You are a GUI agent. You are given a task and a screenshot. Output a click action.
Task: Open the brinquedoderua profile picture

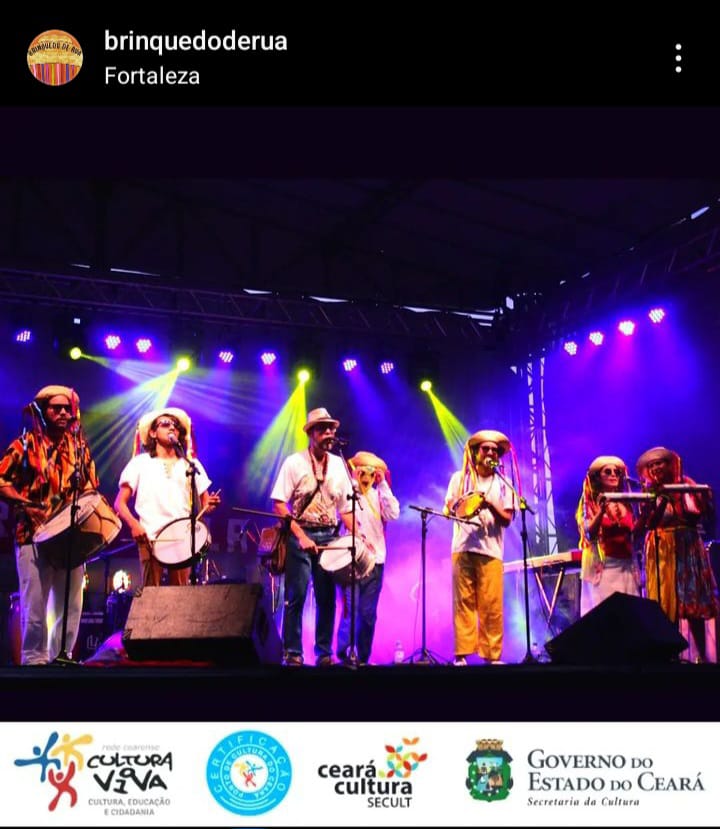tap(55, 57)
